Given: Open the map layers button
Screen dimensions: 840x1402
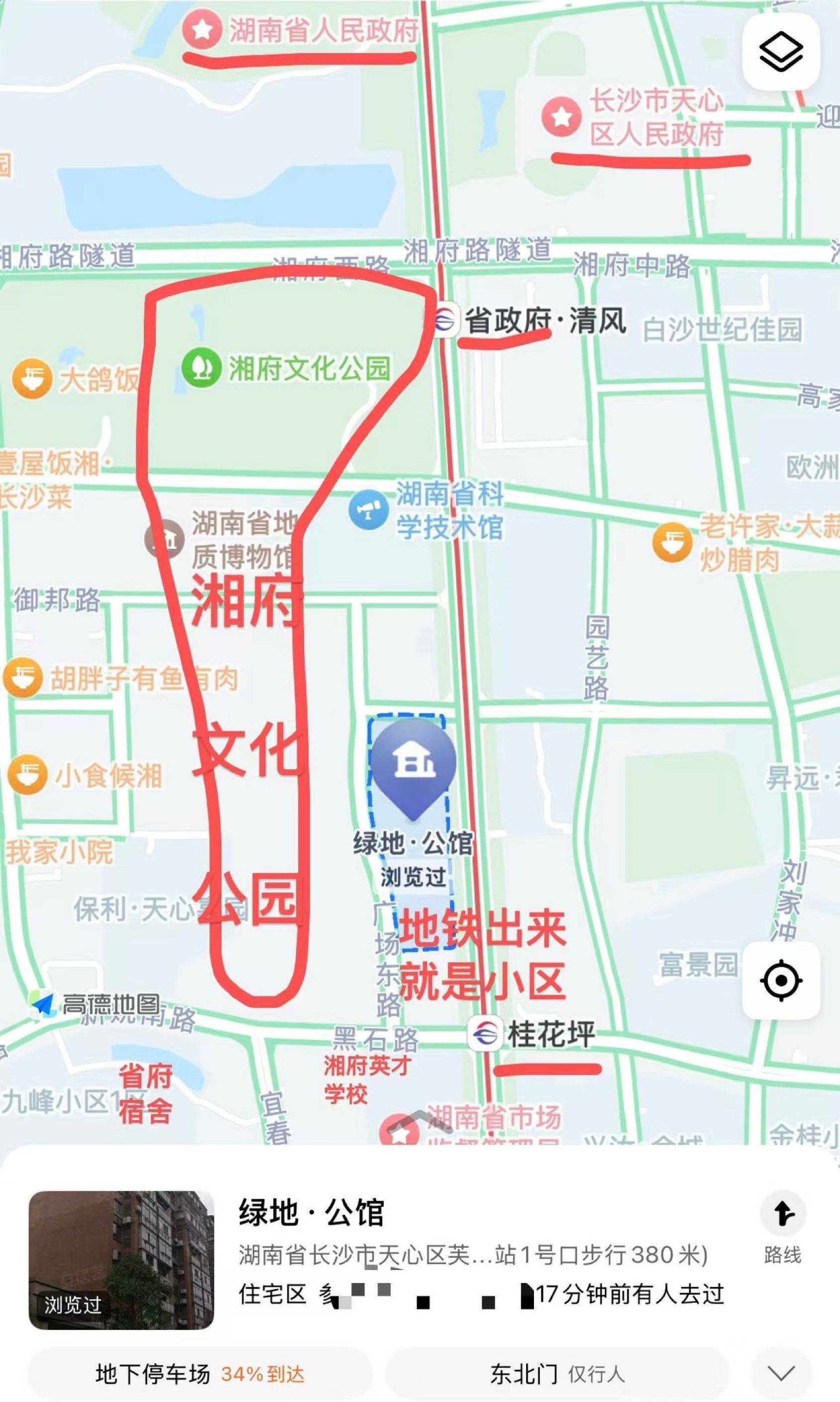Looking at the screenshot, I should pos(781,52).
